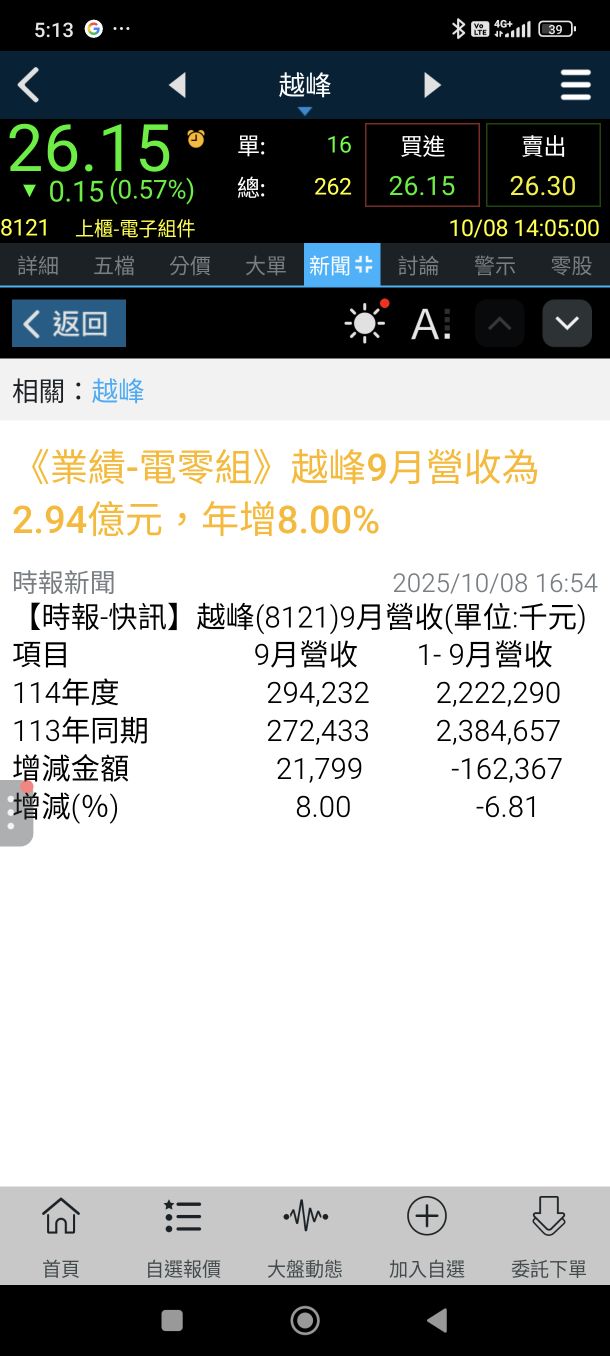The image size is (610, 1356).
Task: Switch to the 警示 tab
Action: pos(495,266)
